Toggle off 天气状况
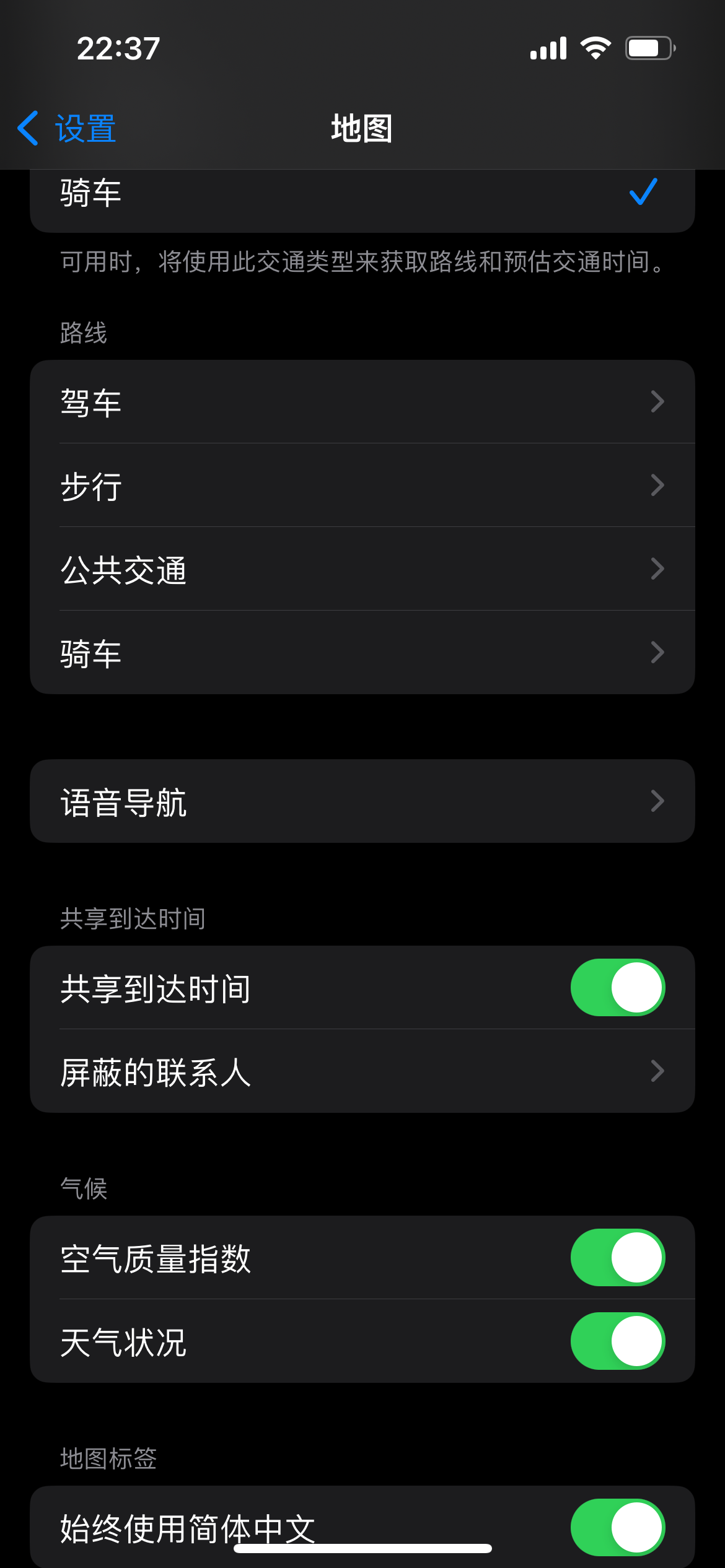725x1568 pixels. 617,1341
